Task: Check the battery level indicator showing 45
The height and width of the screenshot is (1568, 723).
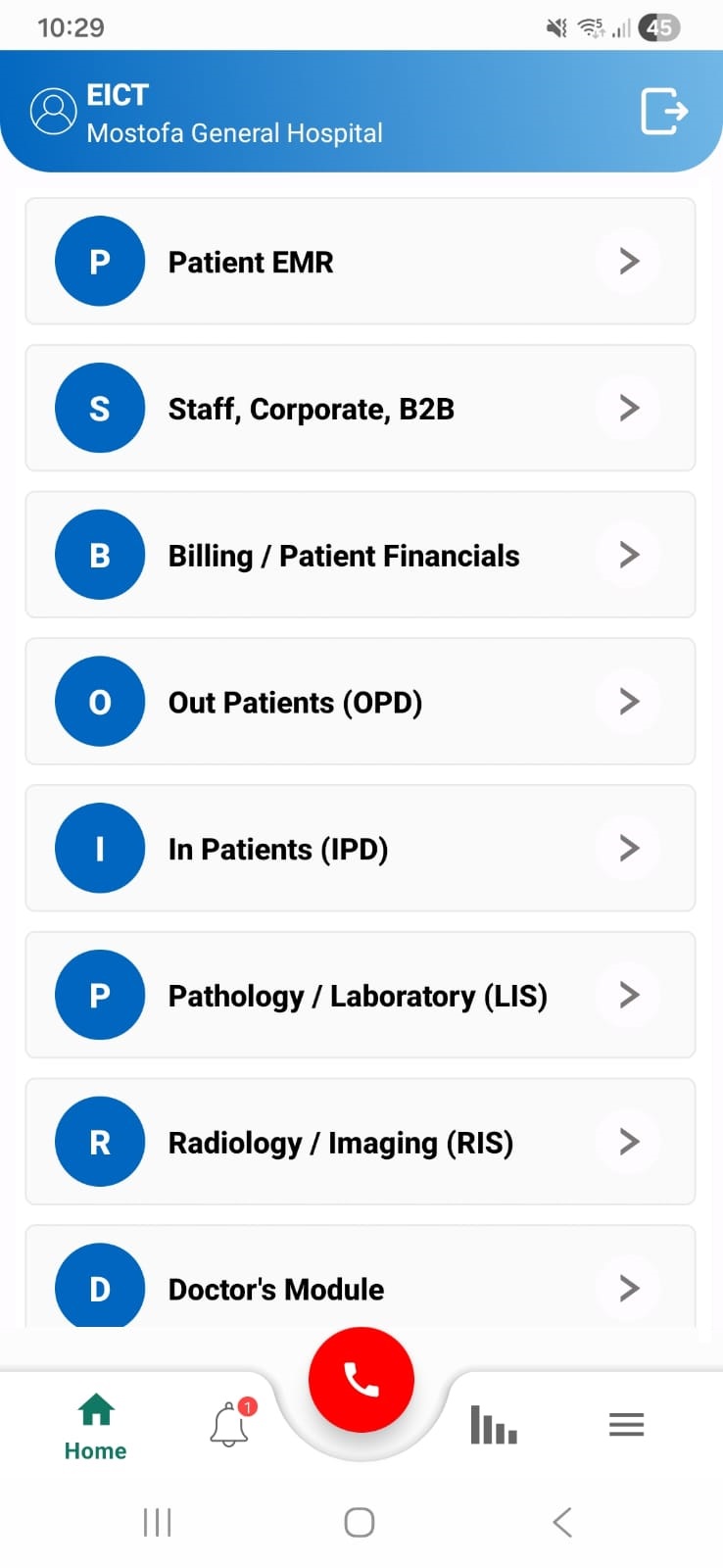Action: [659, 26]
